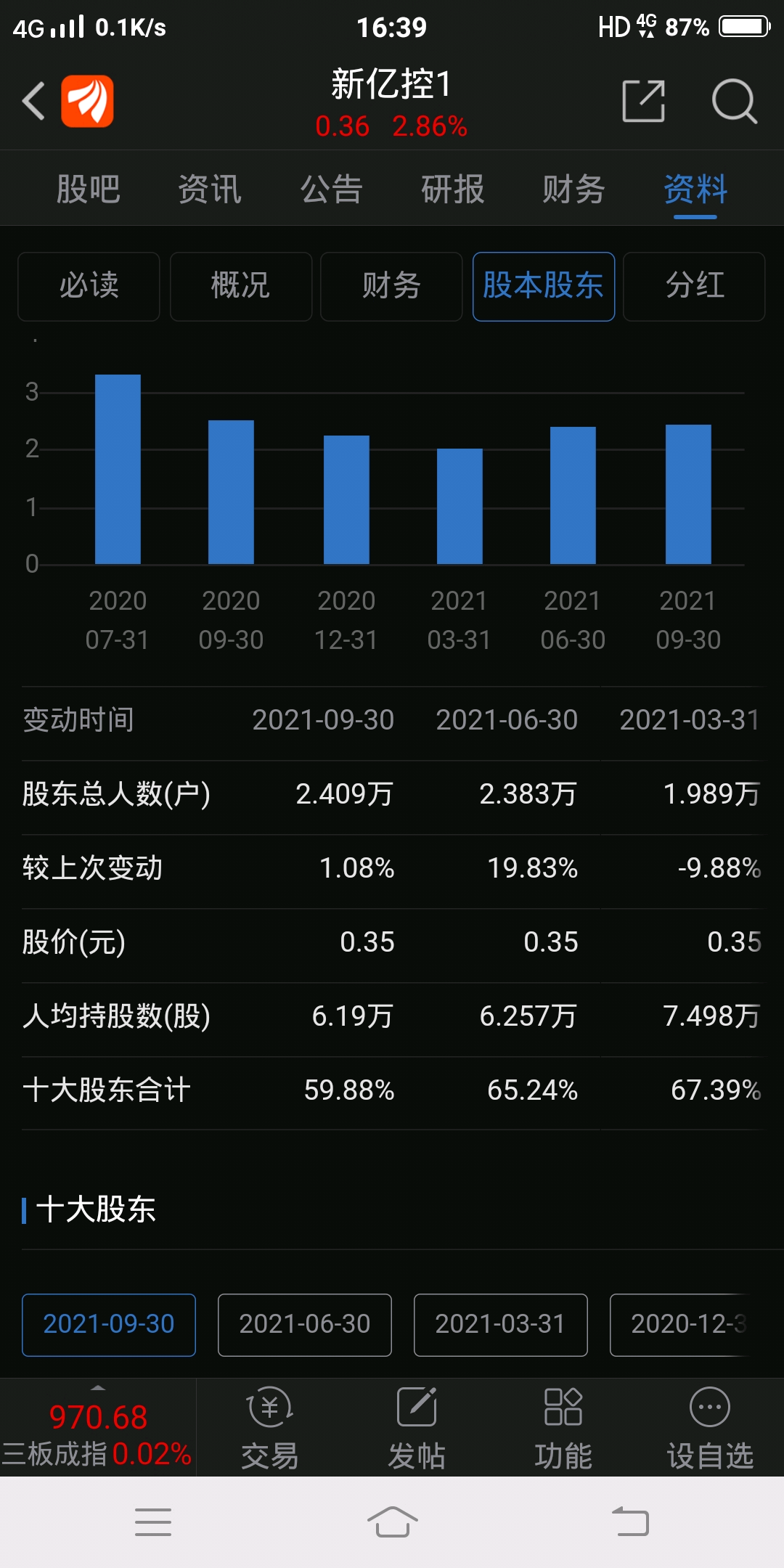Switch to the top 财务 tab
This screenshot has height=1568, width=784.
click(574, 189)
